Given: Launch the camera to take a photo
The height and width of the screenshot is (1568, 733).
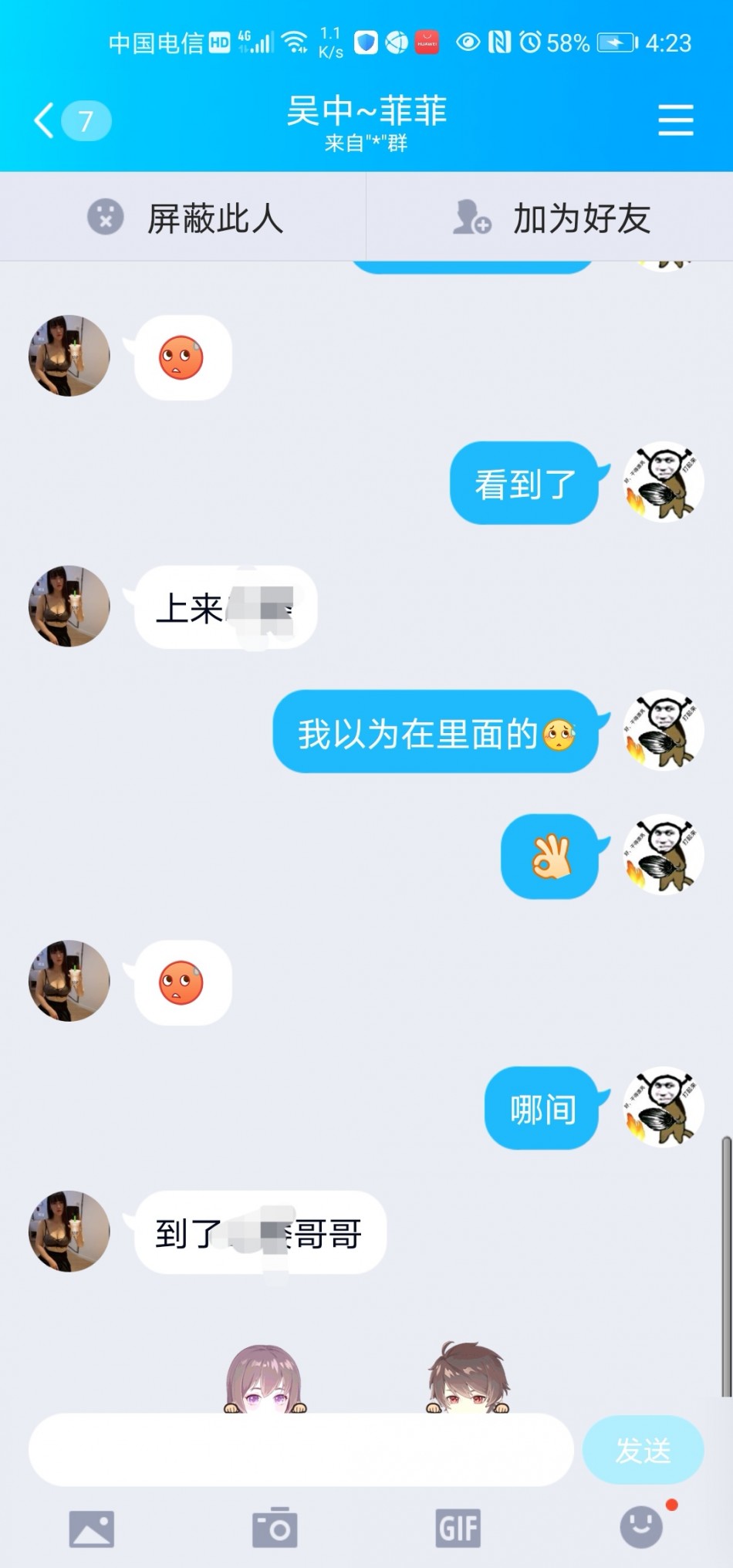Looking at the screenshot, I should click(275, 1528).
